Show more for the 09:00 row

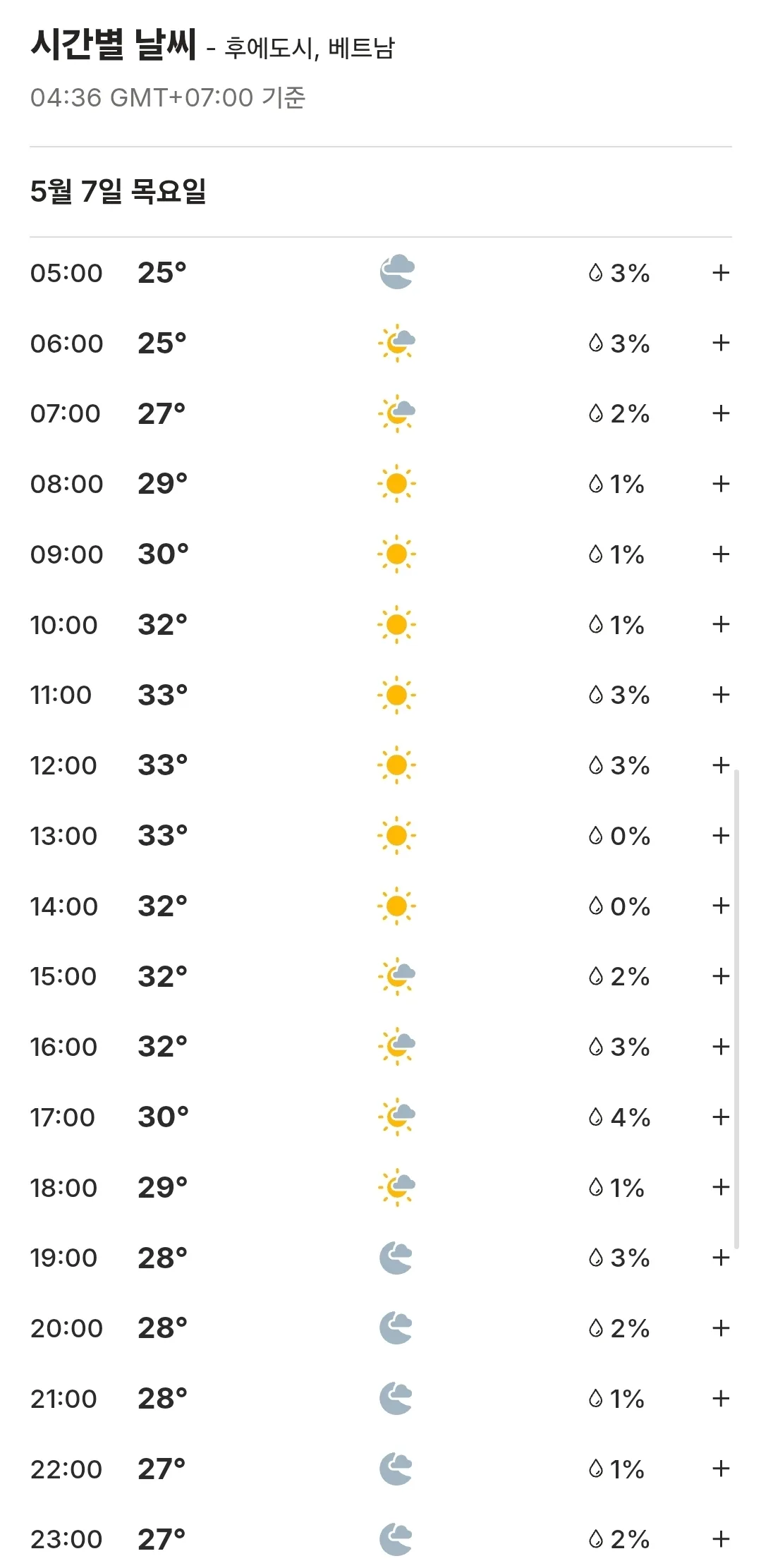tap(720, 554)
